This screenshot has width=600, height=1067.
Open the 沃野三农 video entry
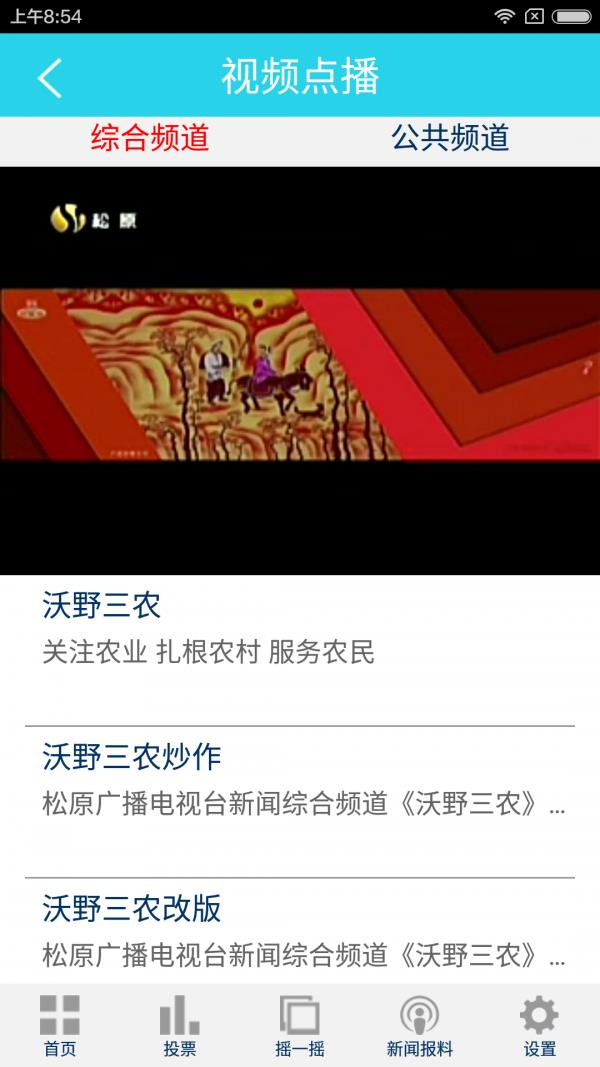click(x=300, y=630)
